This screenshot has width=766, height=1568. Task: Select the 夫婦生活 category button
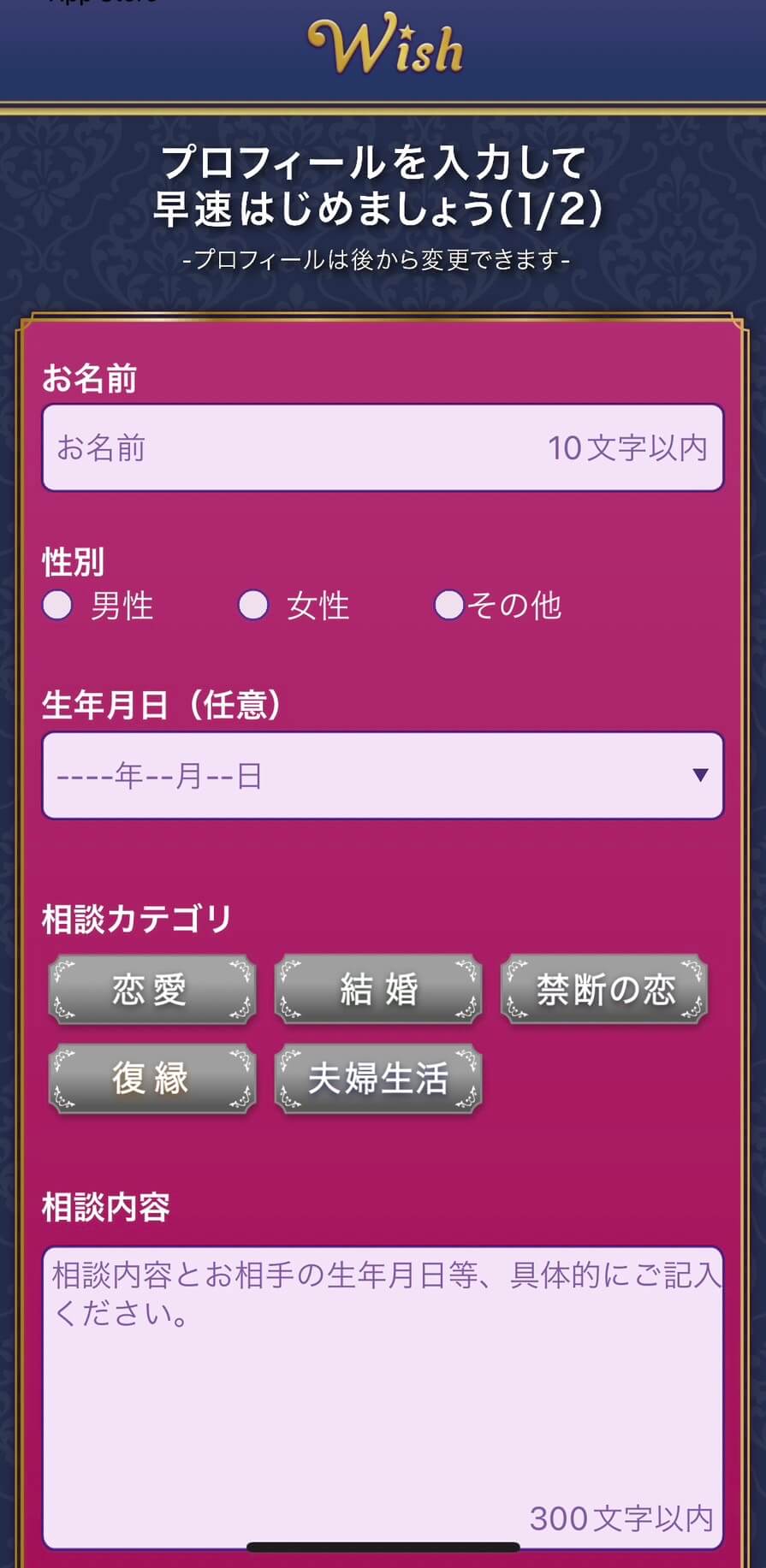click(377, 1078)
